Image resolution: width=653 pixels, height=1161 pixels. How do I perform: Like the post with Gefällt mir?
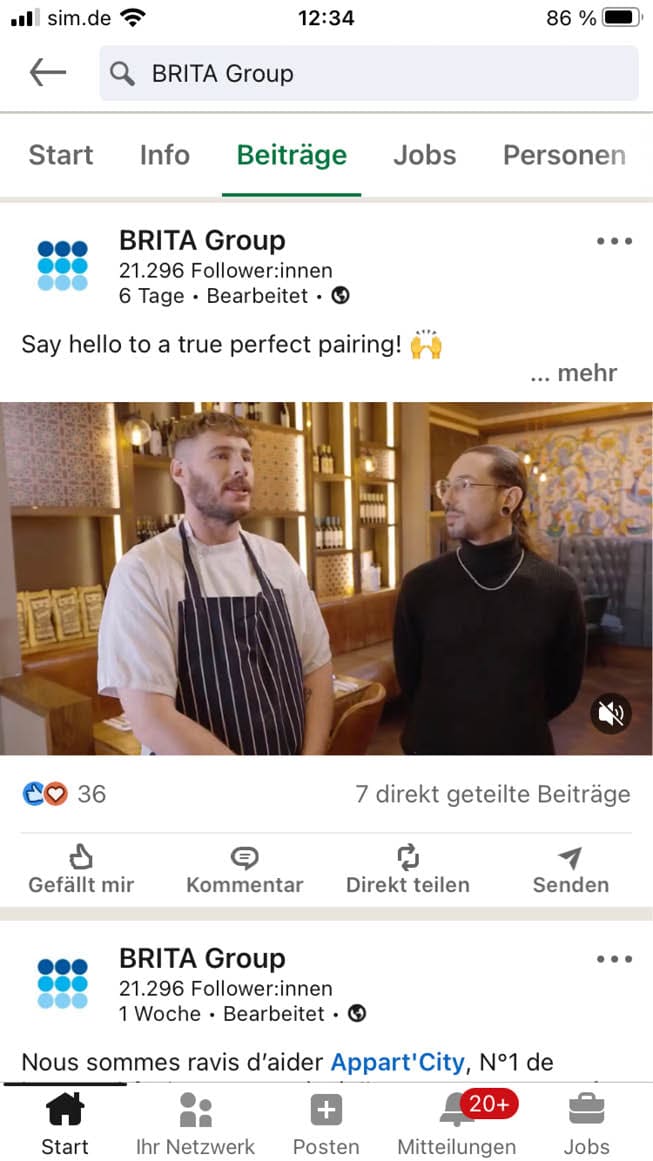coord(80,870)
